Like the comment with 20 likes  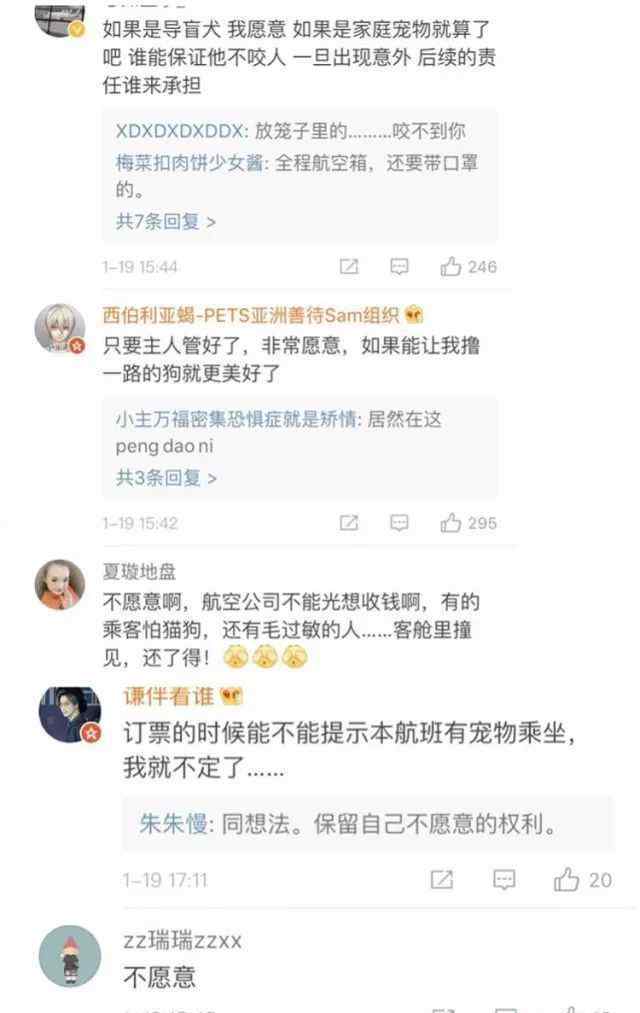pos(567,880)
